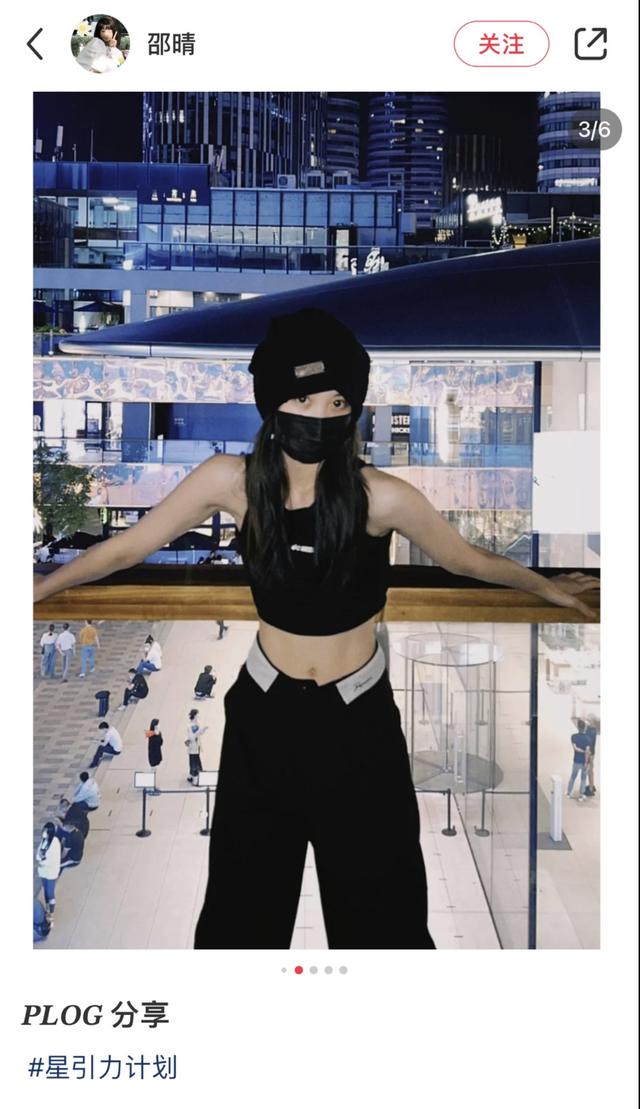
Task: Open the username 邵晴
Action: 171,44
